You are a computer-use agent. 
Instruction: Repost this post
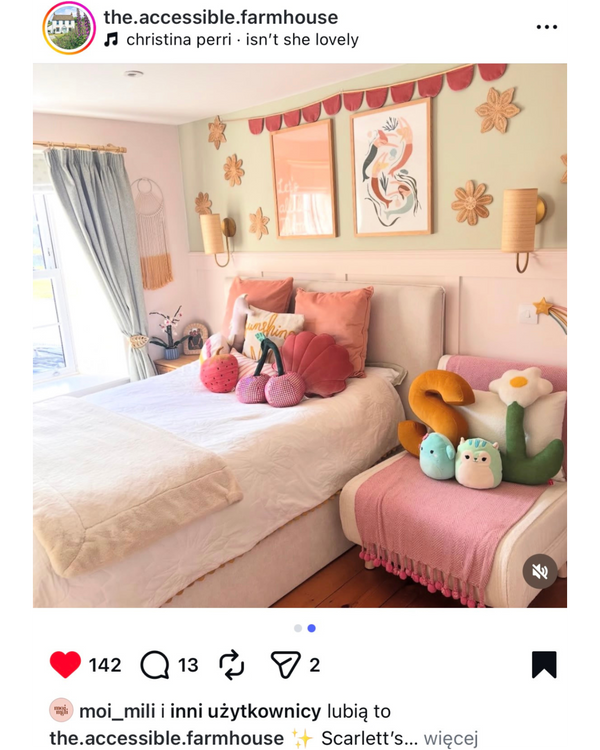coord(231,664)
